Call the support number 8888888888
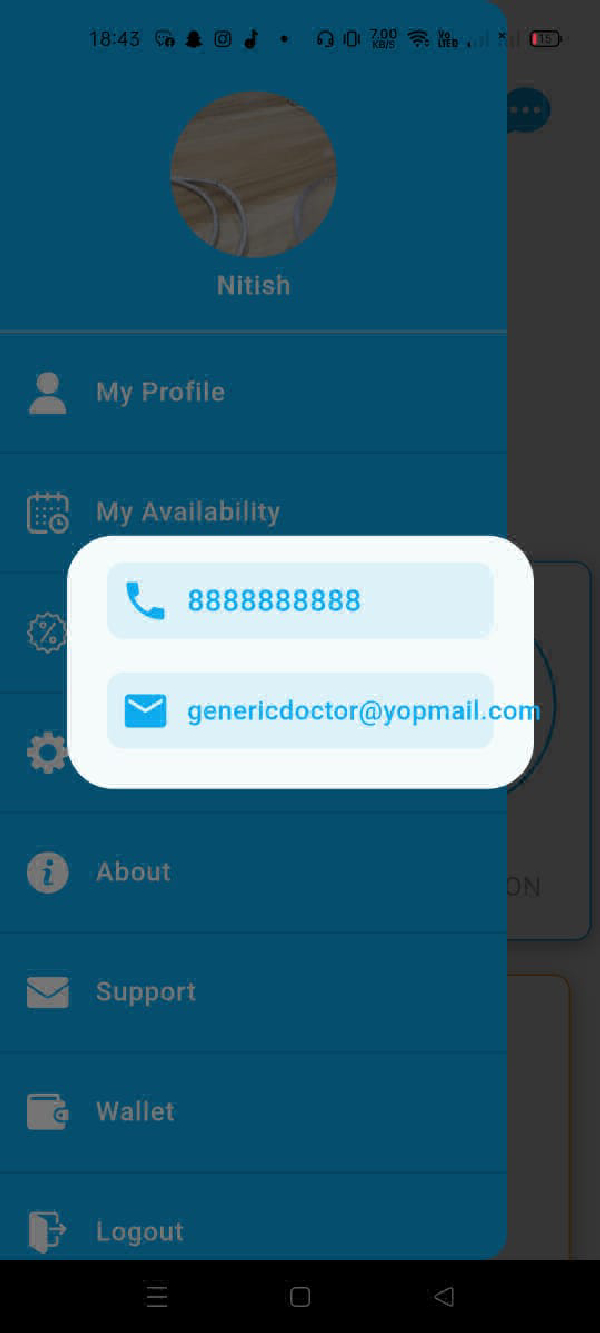The height and width of the screenshot is (1333, 600). pyautogui.click(x=299, y=600)
